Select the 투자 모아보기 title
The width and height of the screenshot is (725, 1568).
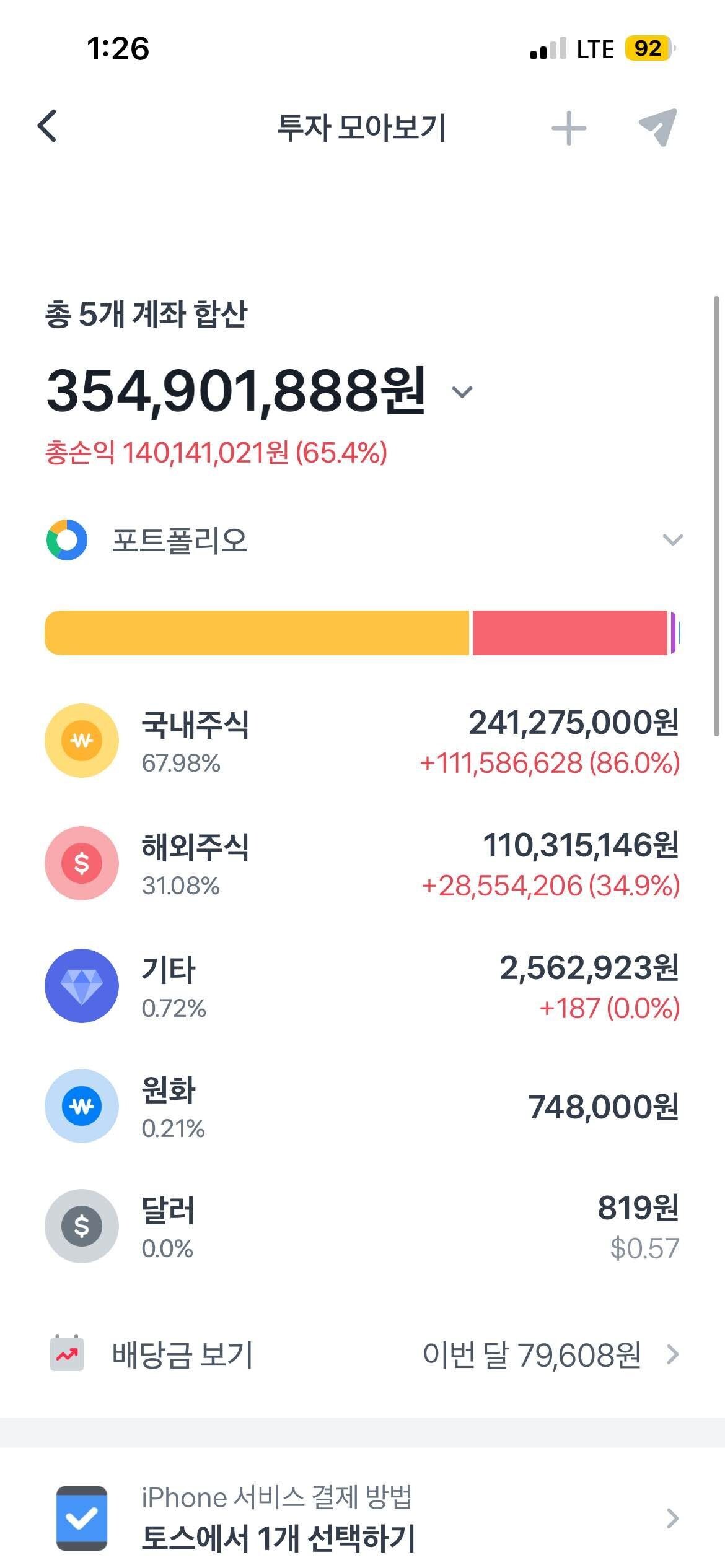(x=362, y=127)
